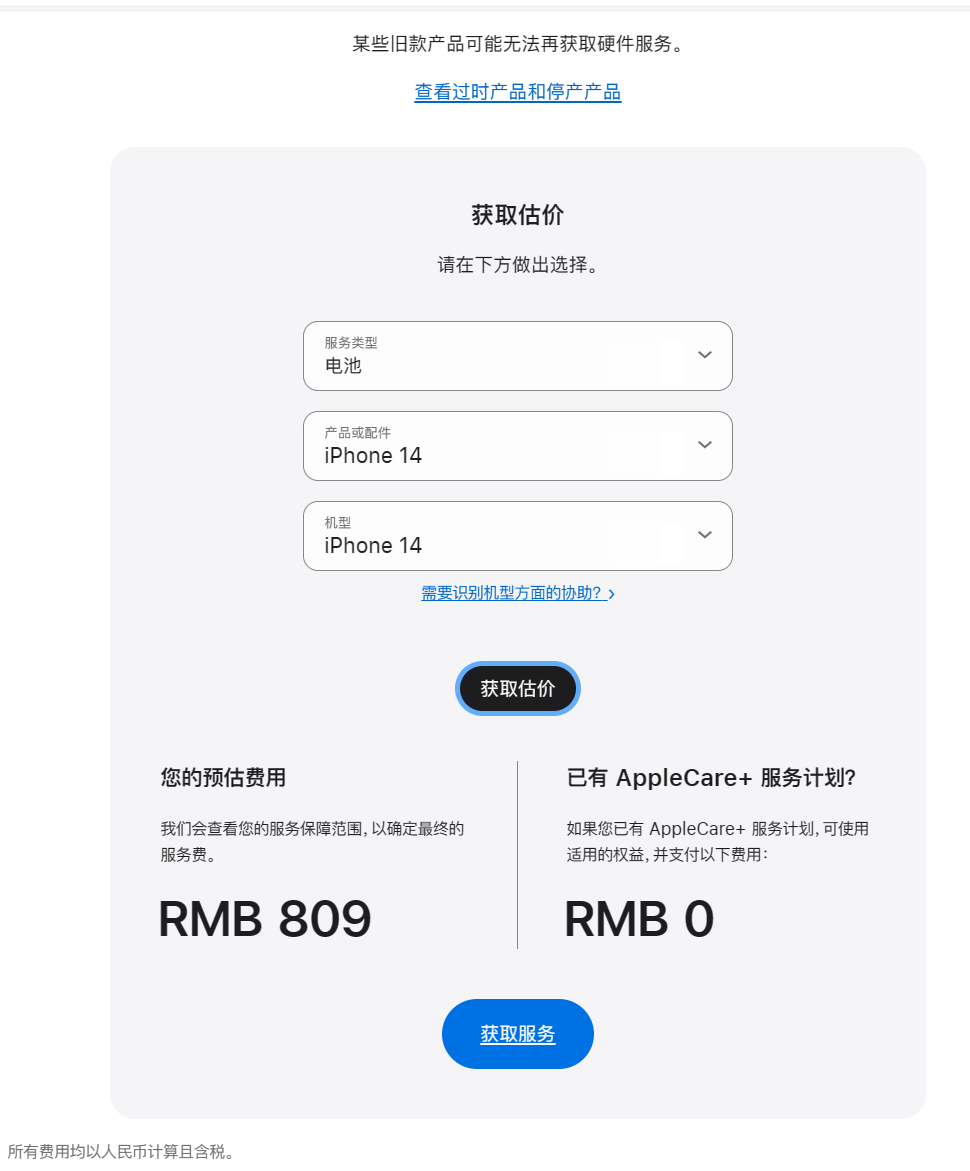Open the 产品或配件 dropdown
Viewport: 970px width, 1171px height.
click(517, 446)
